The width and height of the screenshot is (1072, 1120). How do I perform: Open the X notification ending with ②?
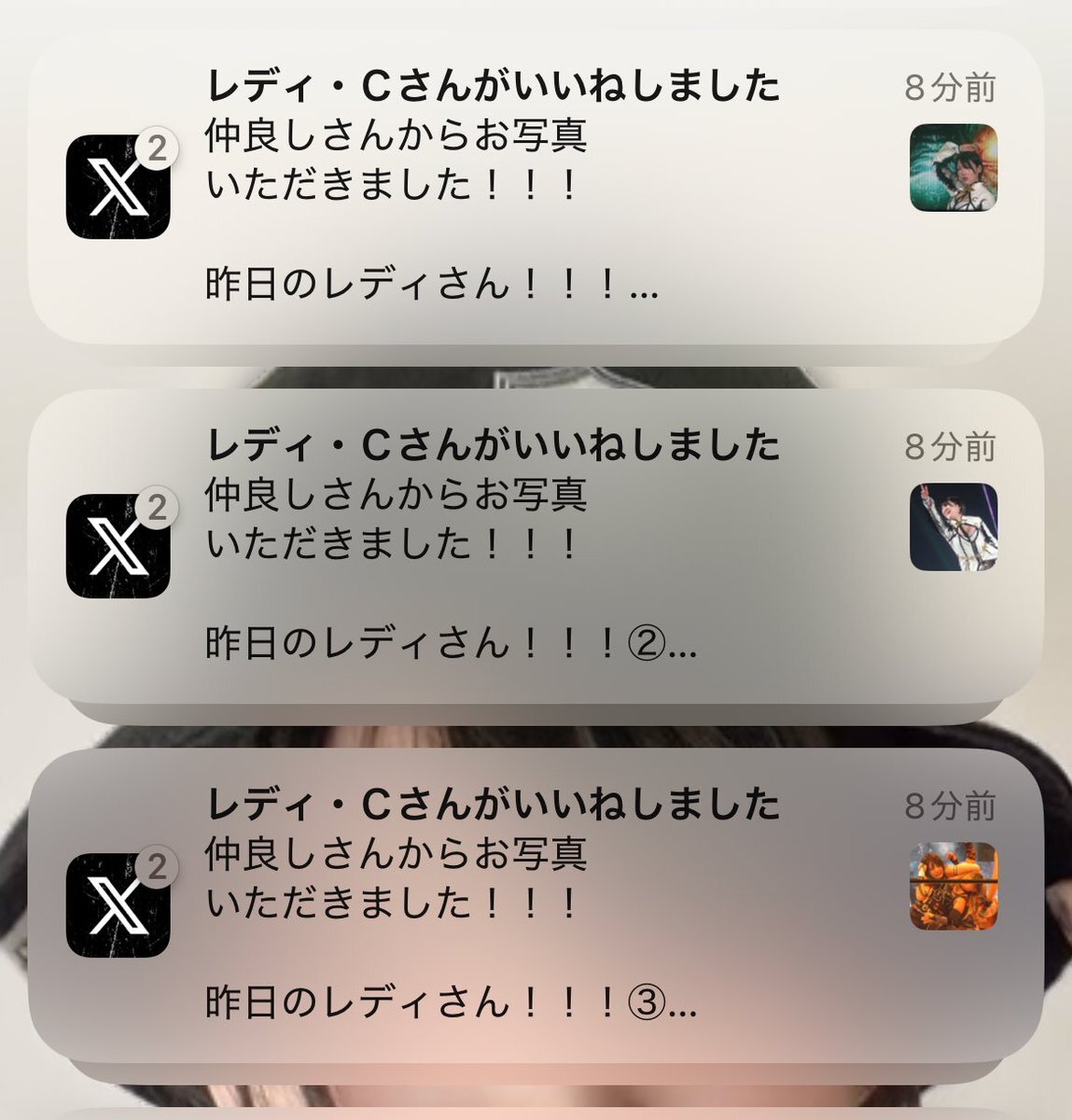[536, 547]
